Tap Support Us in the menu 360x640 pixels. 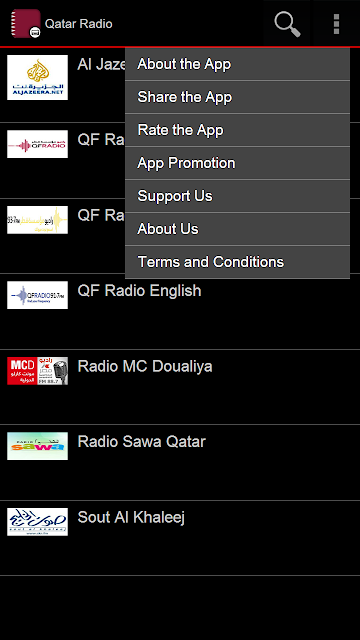238,196
